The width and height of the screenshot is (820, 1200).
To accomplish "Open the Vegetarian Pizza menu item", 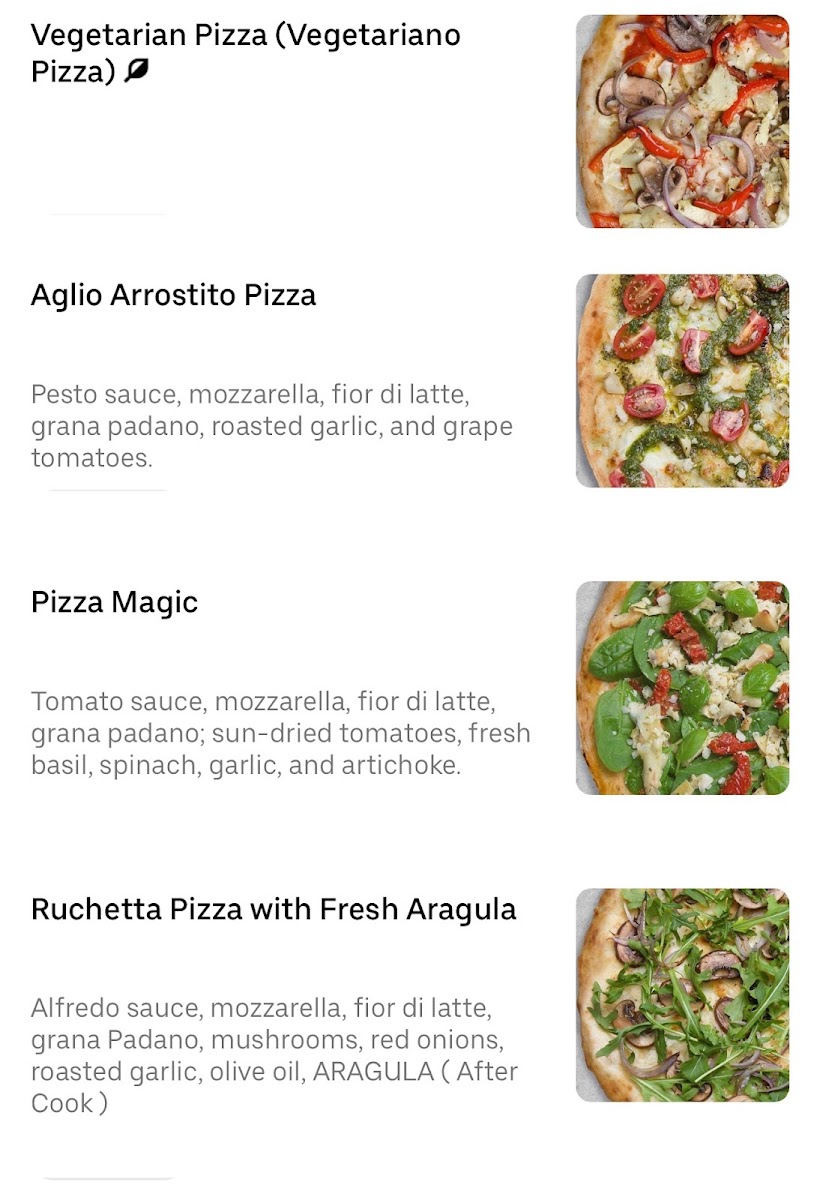I will 246,53.
